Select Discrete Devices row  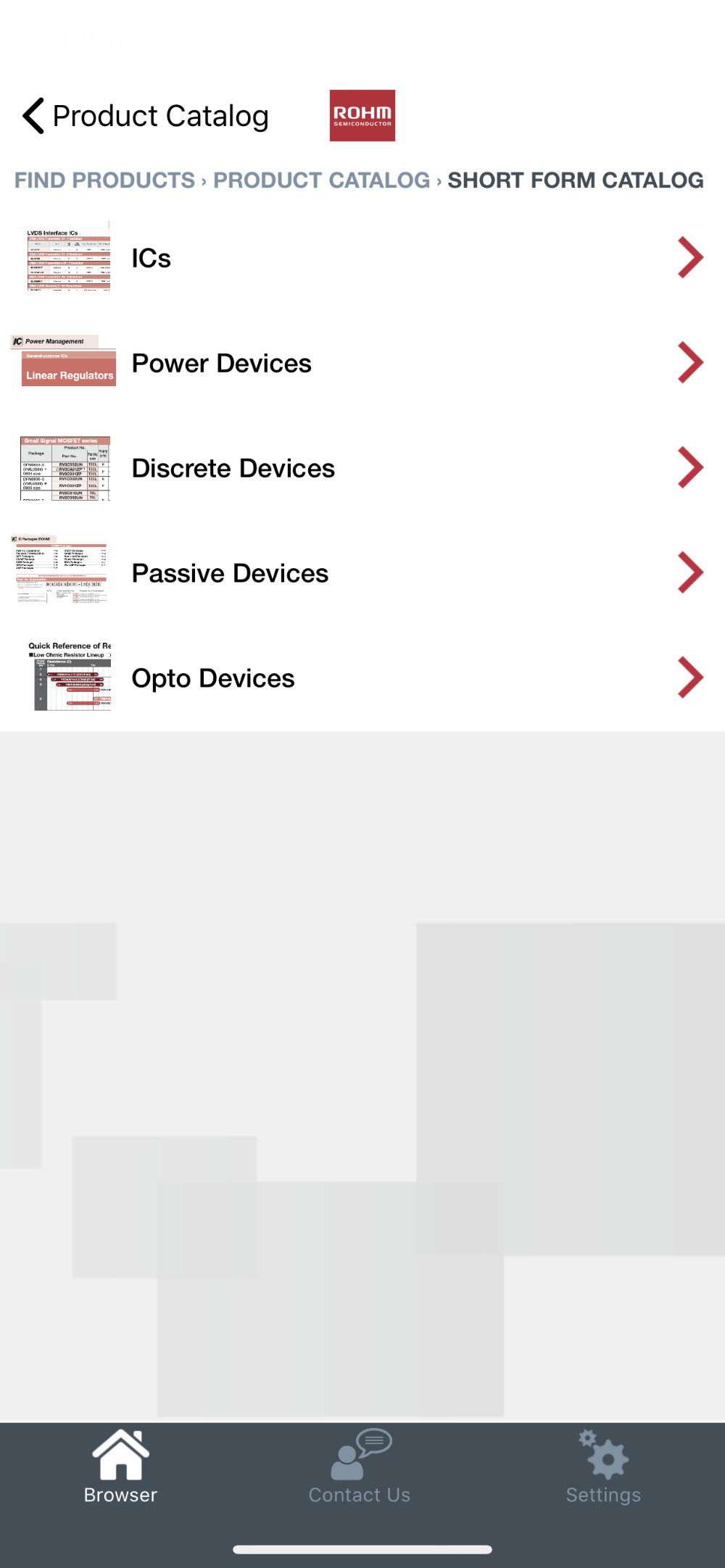pyautogui.click(x=362, y=468)
